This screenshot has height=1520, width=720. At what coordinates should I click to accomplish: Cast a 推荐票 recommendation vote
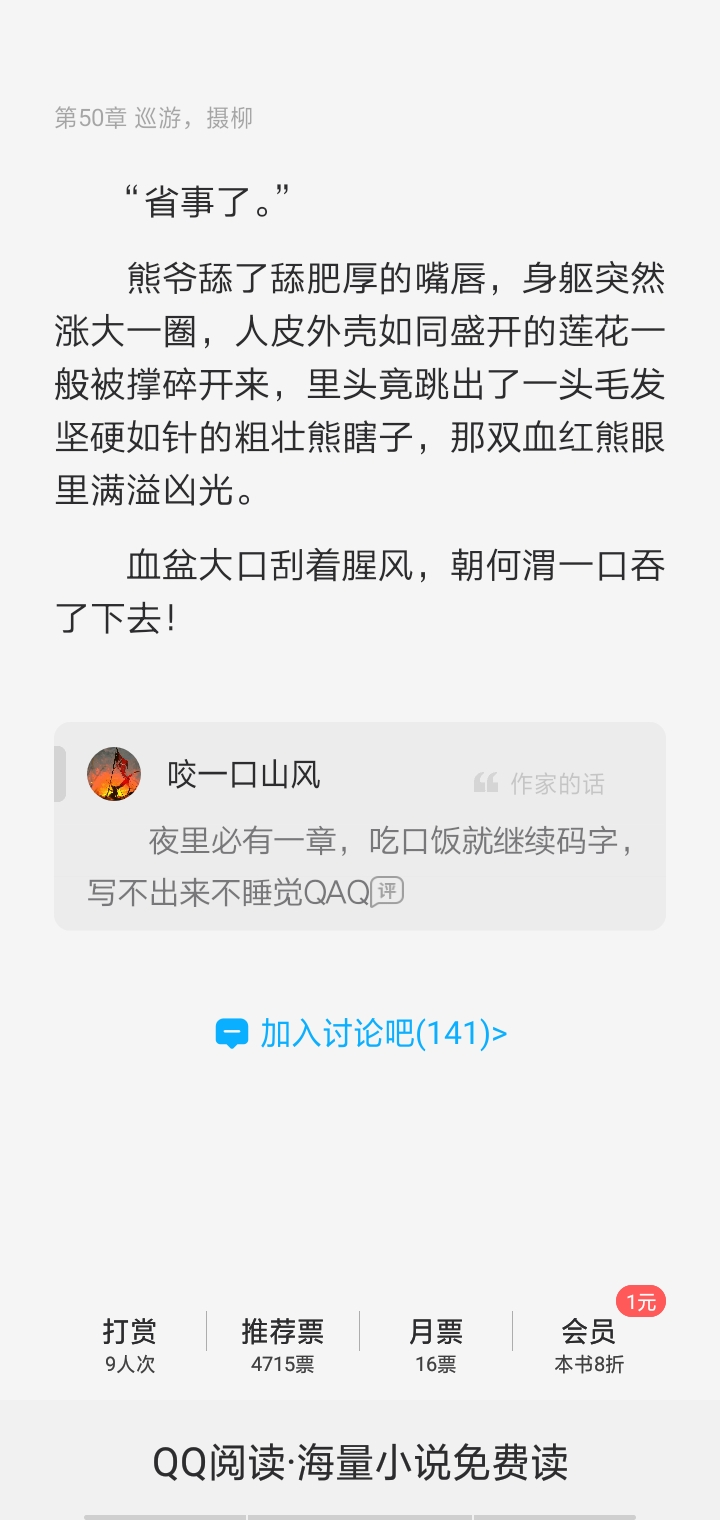pos(283,1345)
